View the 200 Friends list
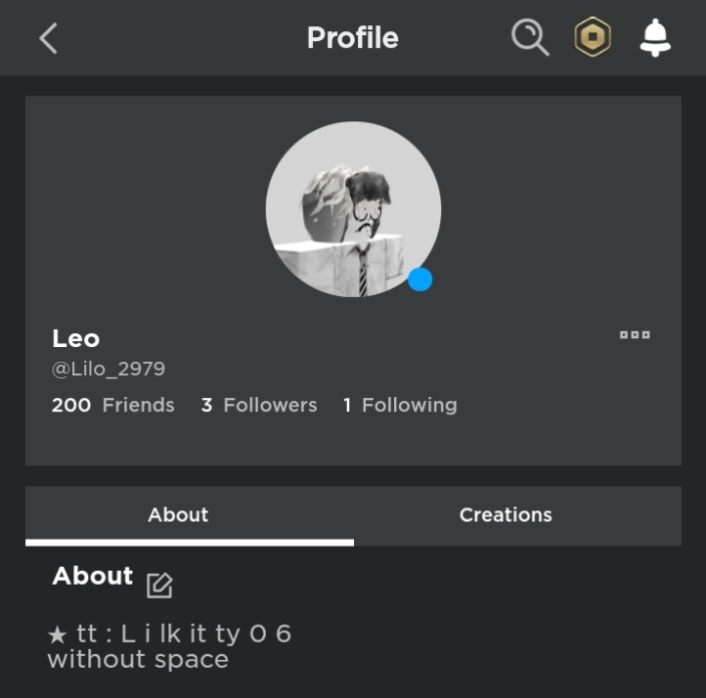 (x=113, y=405)
